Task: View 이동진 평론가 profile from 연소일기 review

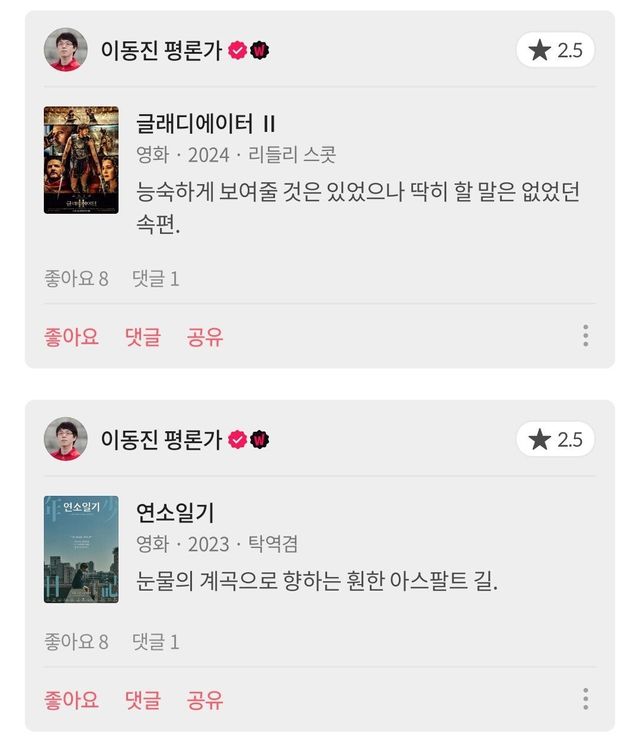Action: [66, 439]
